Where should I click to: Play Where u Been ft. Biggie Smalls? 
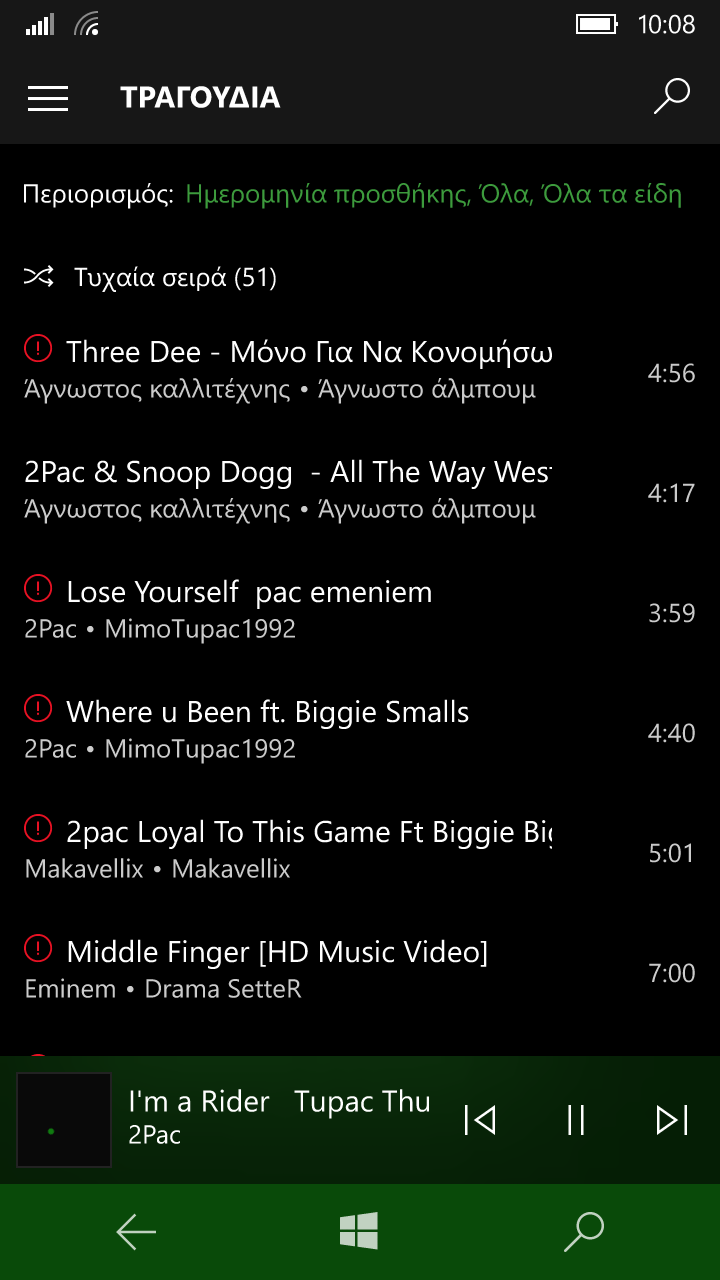click(x=360, y=732)
